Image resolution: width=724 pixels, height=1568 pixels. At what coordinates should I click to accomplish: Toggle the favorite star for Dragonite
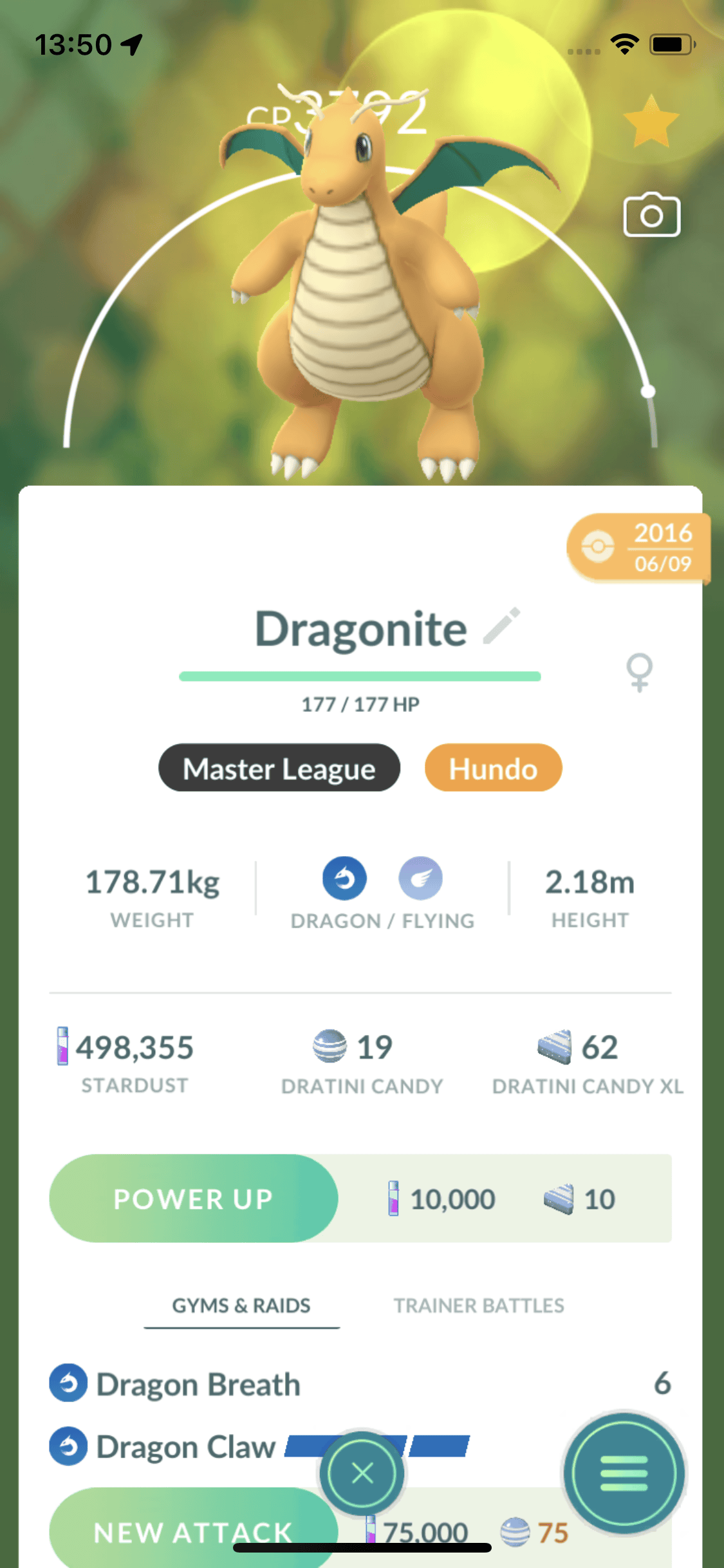(x=651, y=122)
